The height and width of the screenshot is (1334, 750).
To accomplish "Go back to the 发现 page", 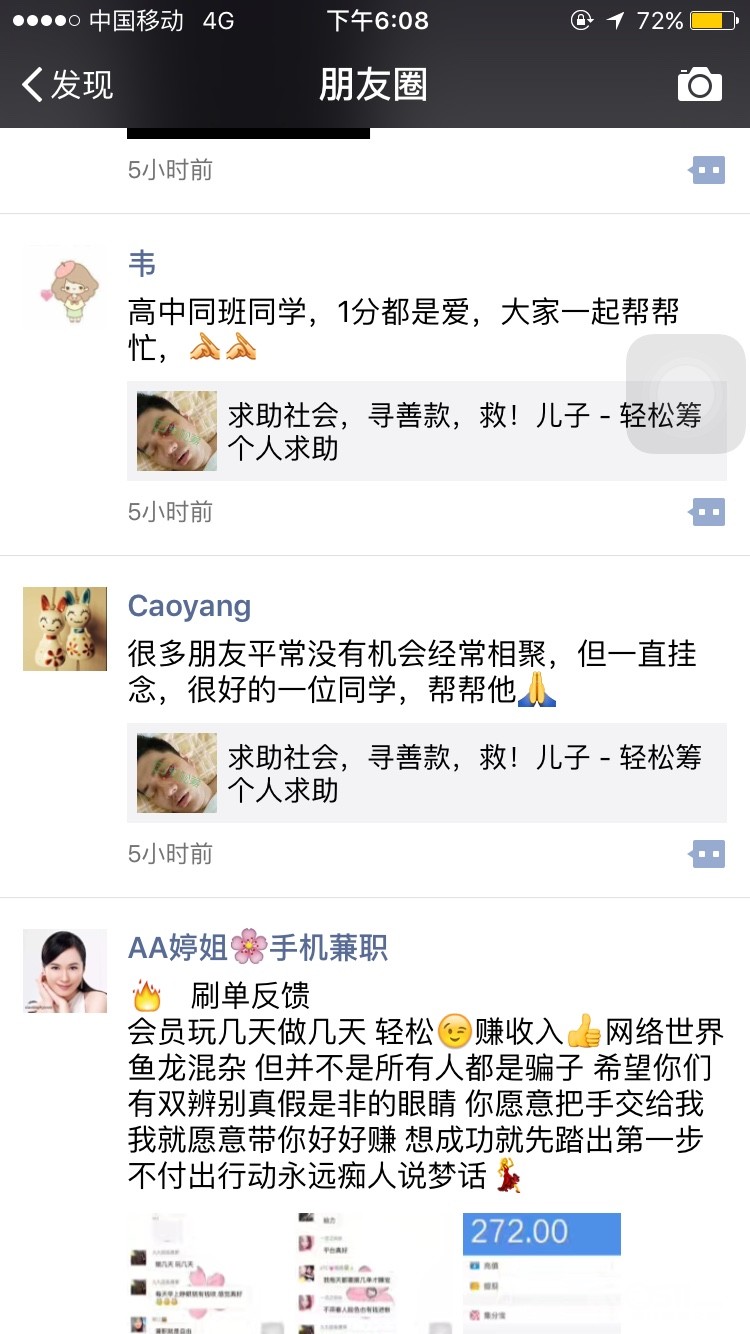I will click(x=68, y=85).
